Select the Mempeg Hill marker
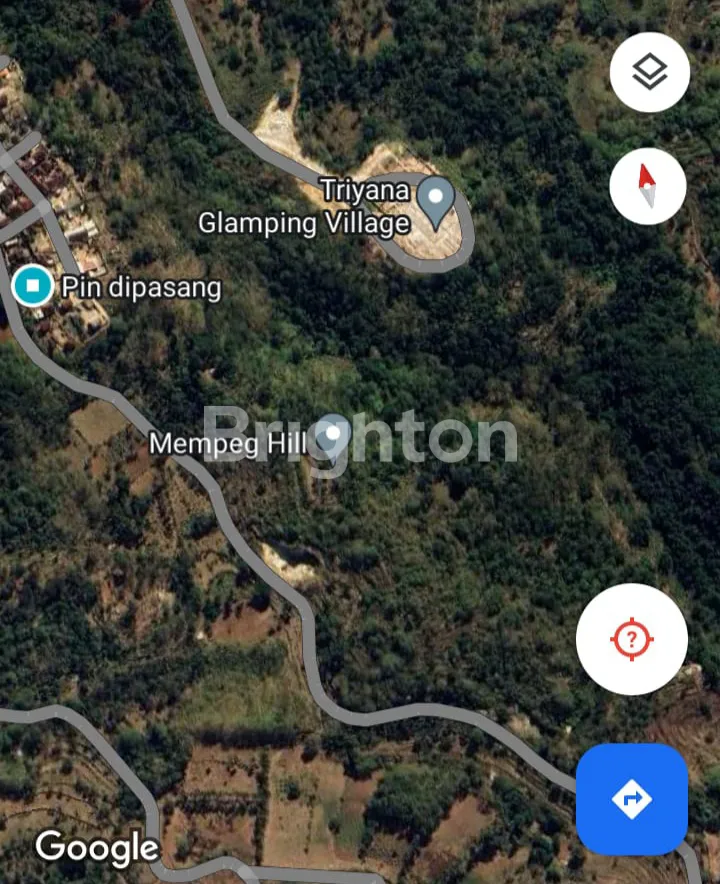The image size is (720, 884). 331,437
